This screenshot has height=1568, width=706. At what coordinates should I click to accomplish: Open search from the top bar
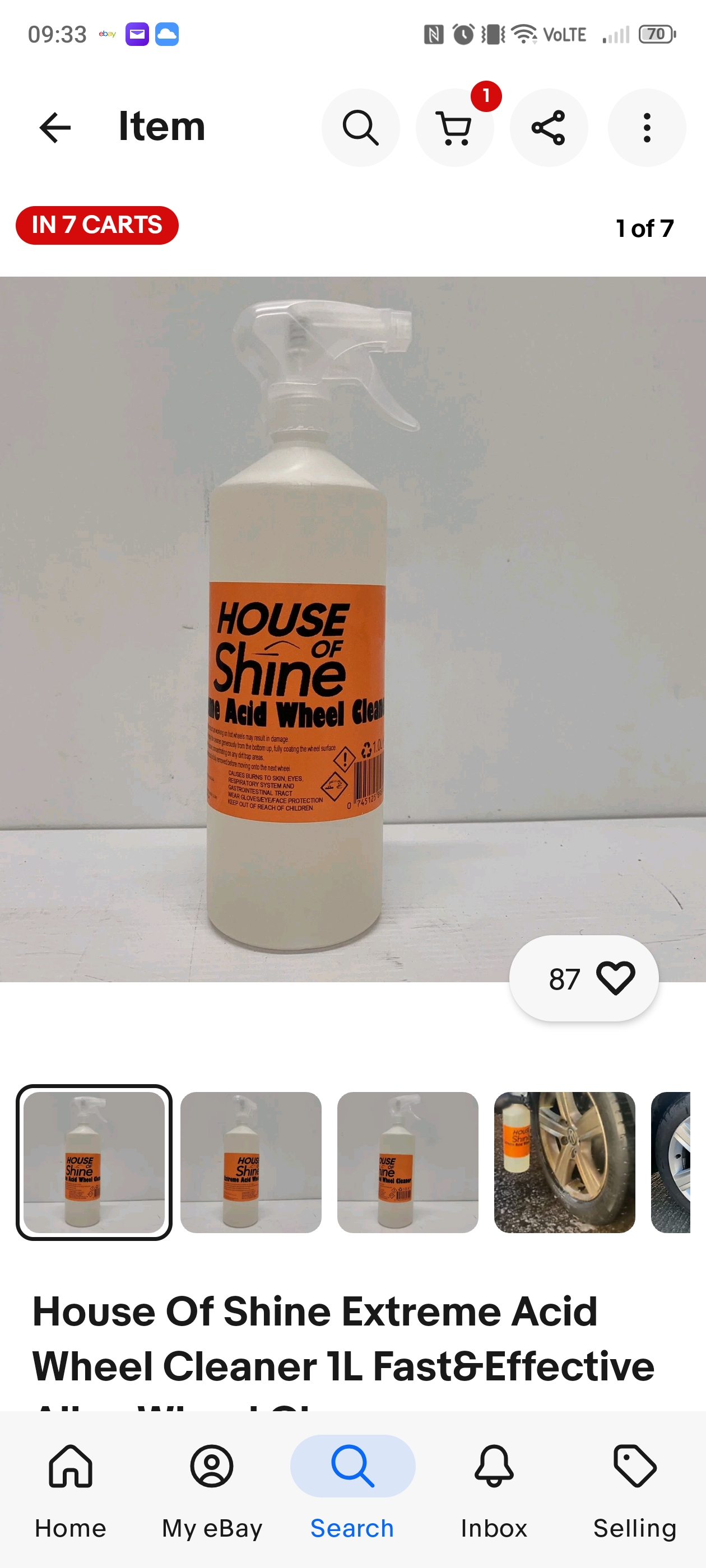click(361, 128)
